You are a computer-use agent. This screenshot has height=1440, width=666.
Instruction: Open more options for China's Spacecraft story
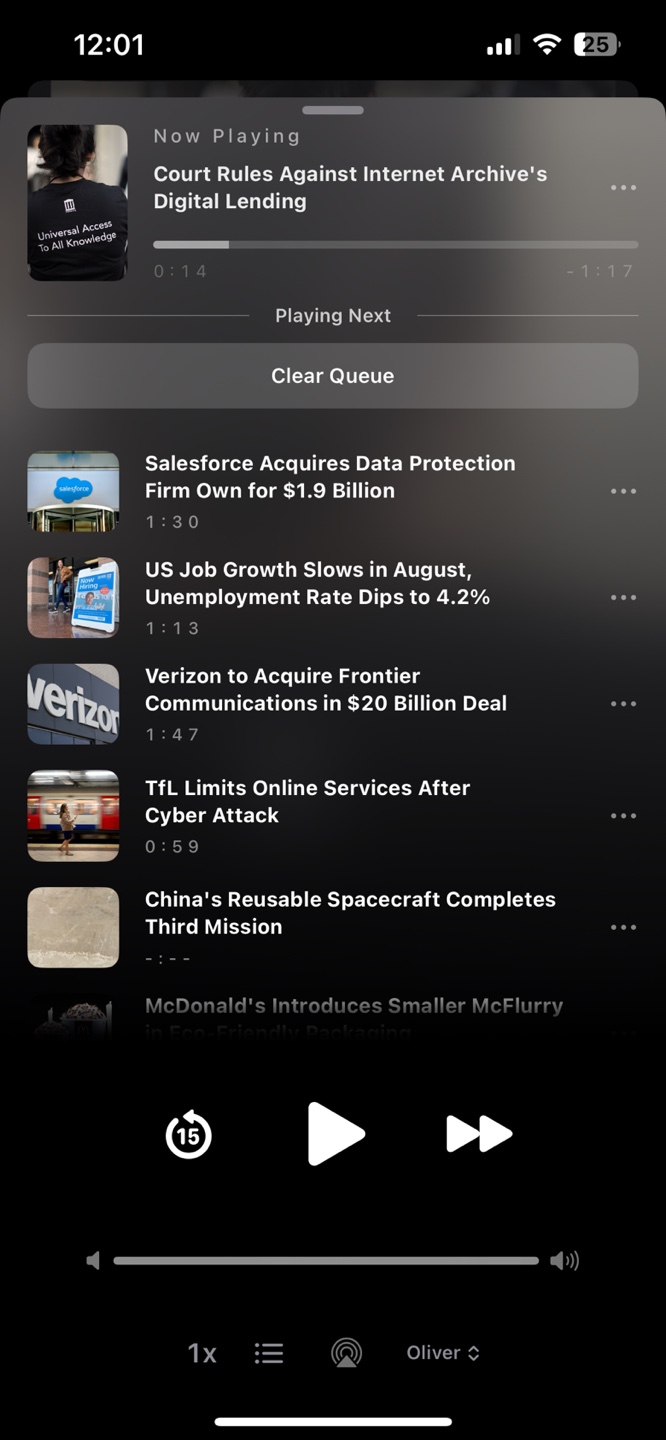[x=623, y=927]
